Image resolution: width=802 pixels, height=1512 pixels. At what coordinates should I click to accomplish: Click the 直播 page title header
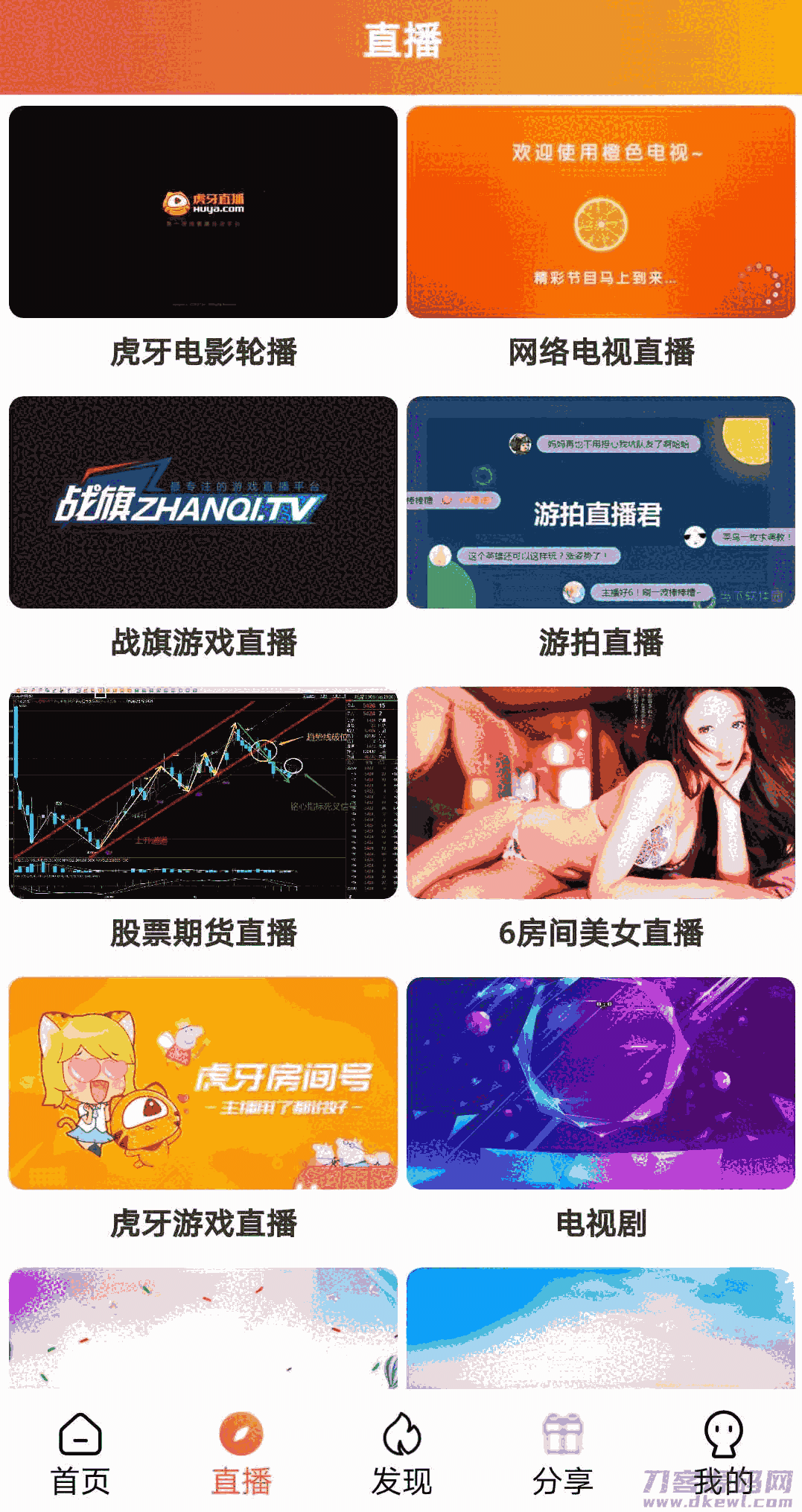point(401,41)
